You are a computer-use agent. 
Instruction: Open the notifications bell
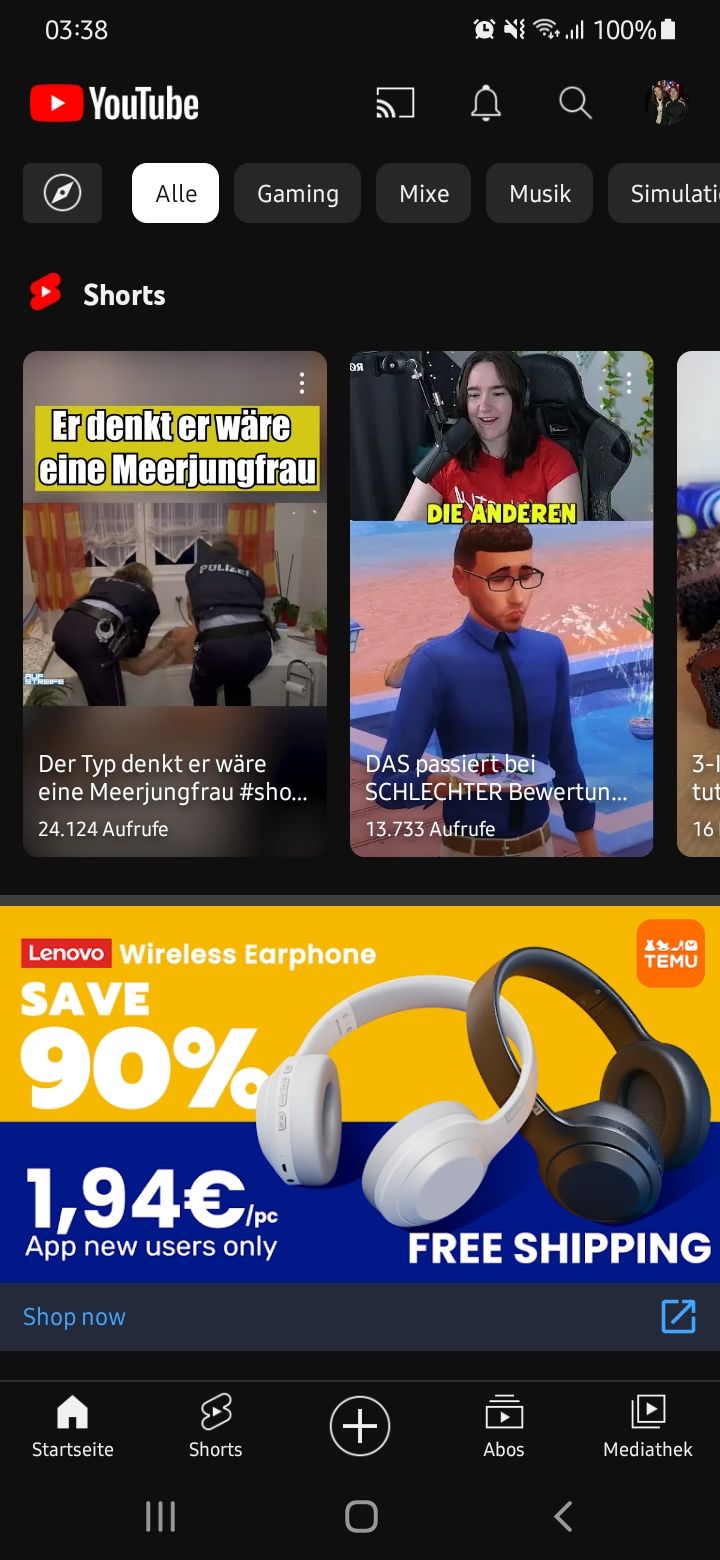(x=486, y=103)
